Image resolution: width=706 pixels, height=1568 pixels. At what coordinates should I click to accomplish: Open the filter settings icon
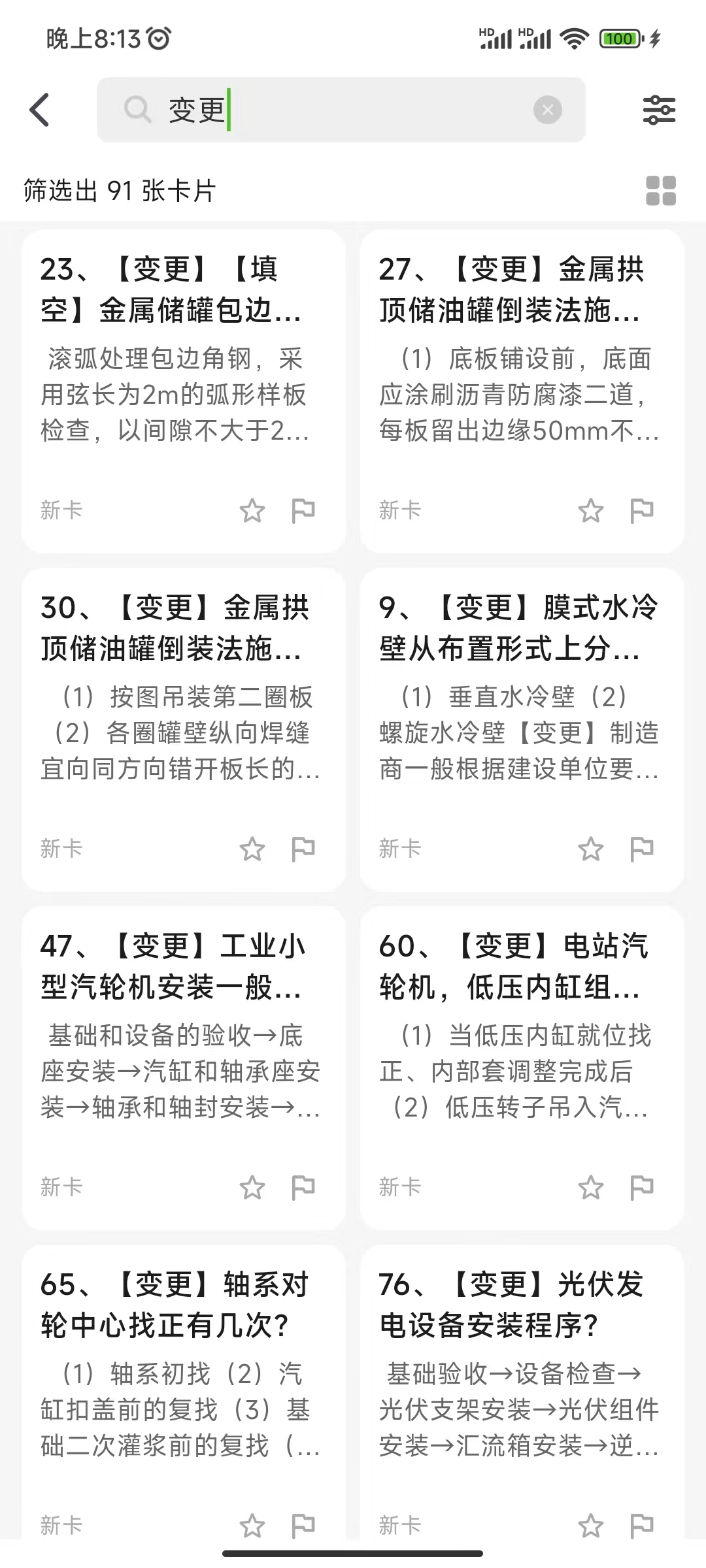click(659, 110)
